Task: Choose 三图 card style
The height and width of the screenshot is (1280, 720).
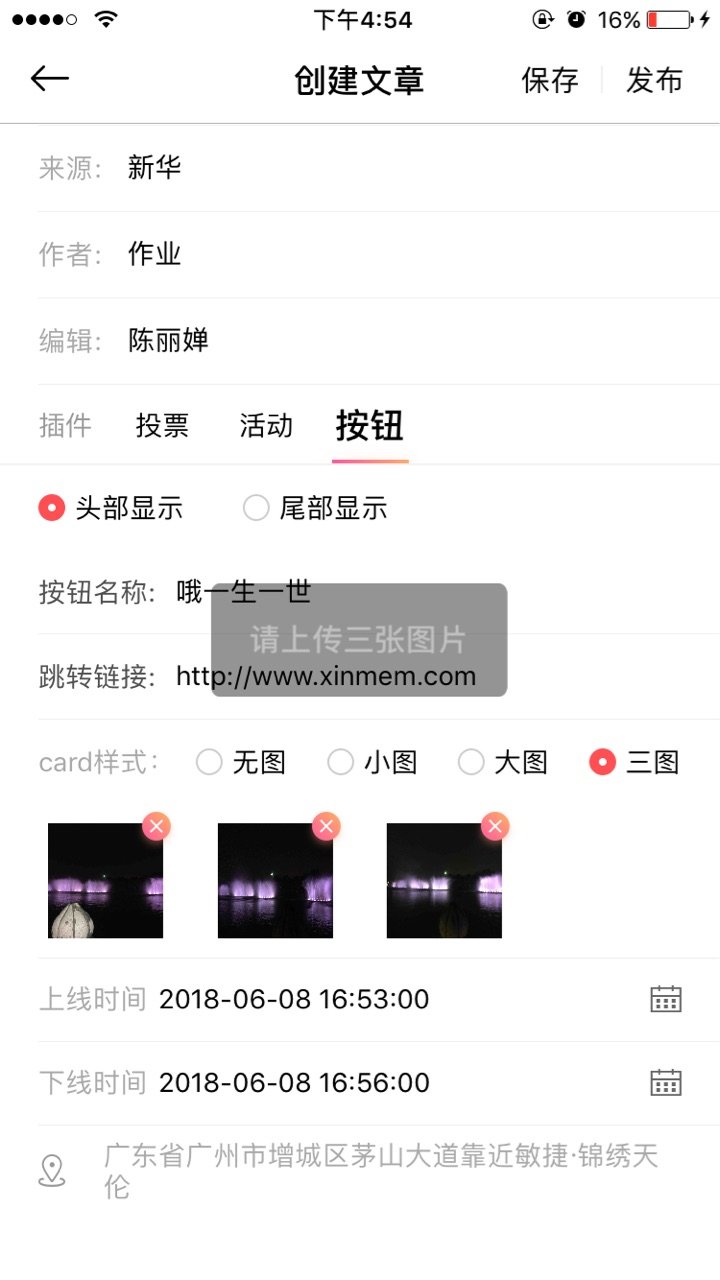Action: (x=603, y=762)
